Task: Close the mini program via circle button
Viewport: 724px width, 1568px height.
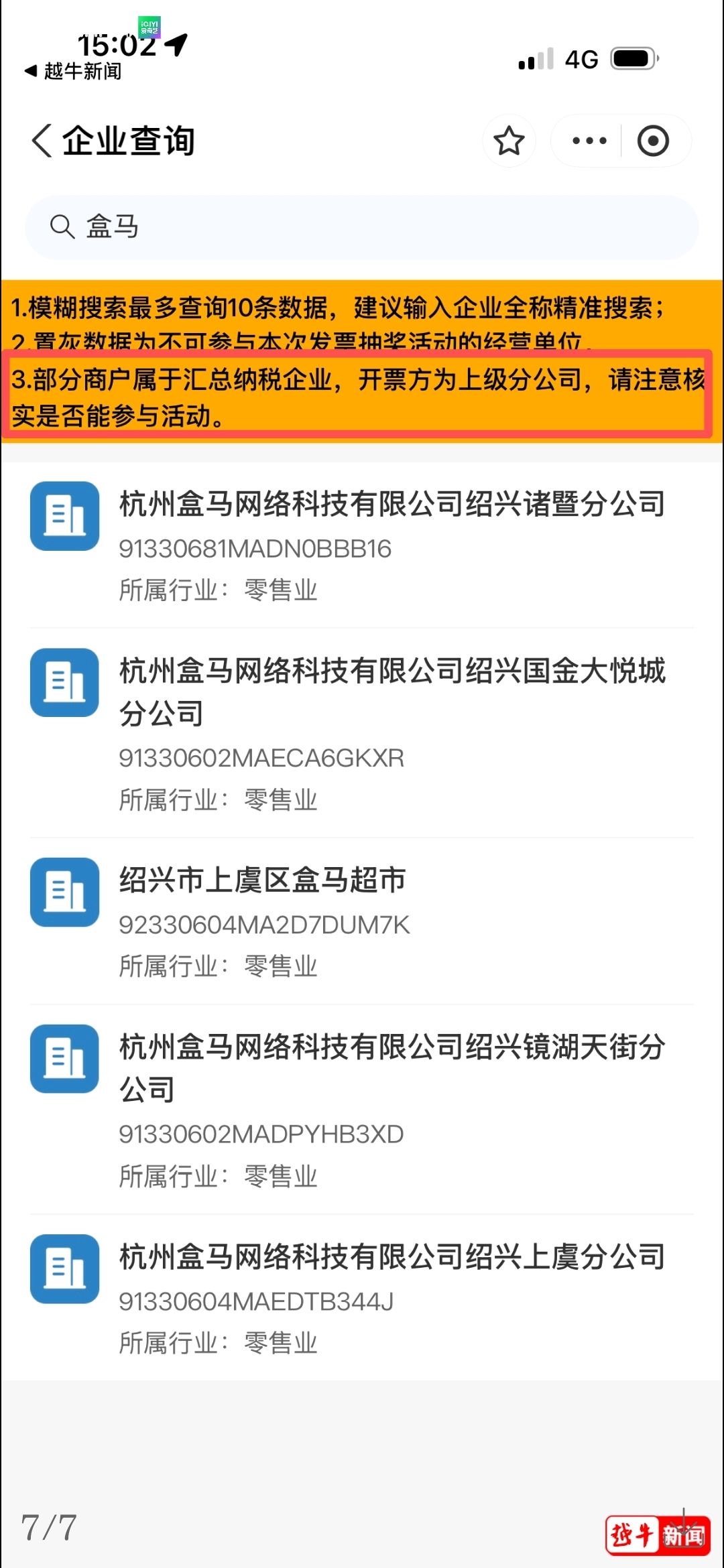Action: [652, 141]
